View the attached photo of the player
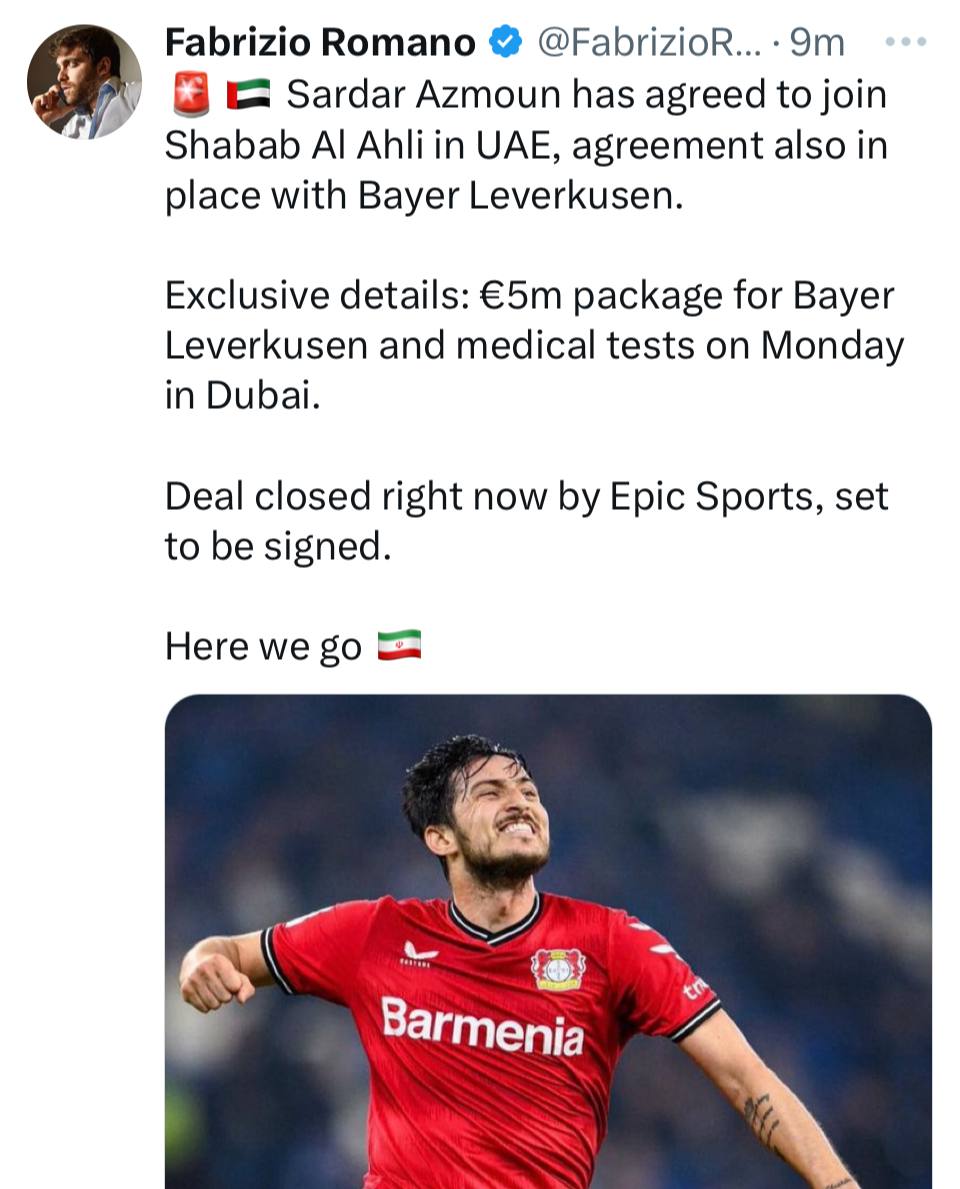This screenshot has width=960, height=1189. (548, 940)
